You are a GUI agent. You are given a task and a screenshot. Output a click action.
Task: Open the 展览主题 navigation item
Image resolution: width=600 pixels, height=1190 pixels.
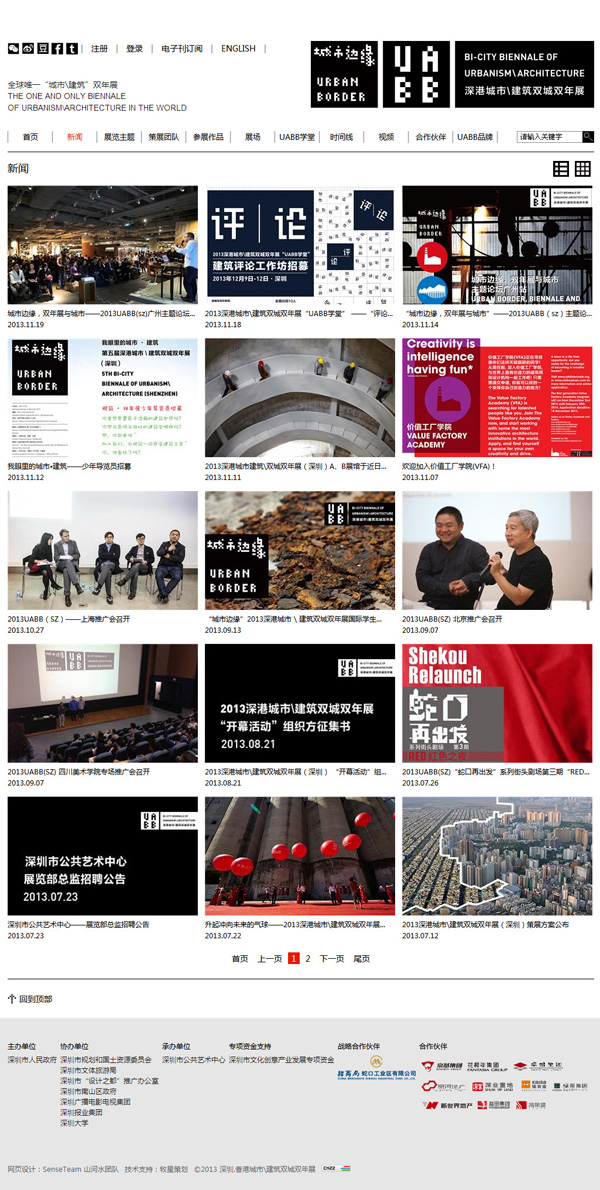(119, 136)
